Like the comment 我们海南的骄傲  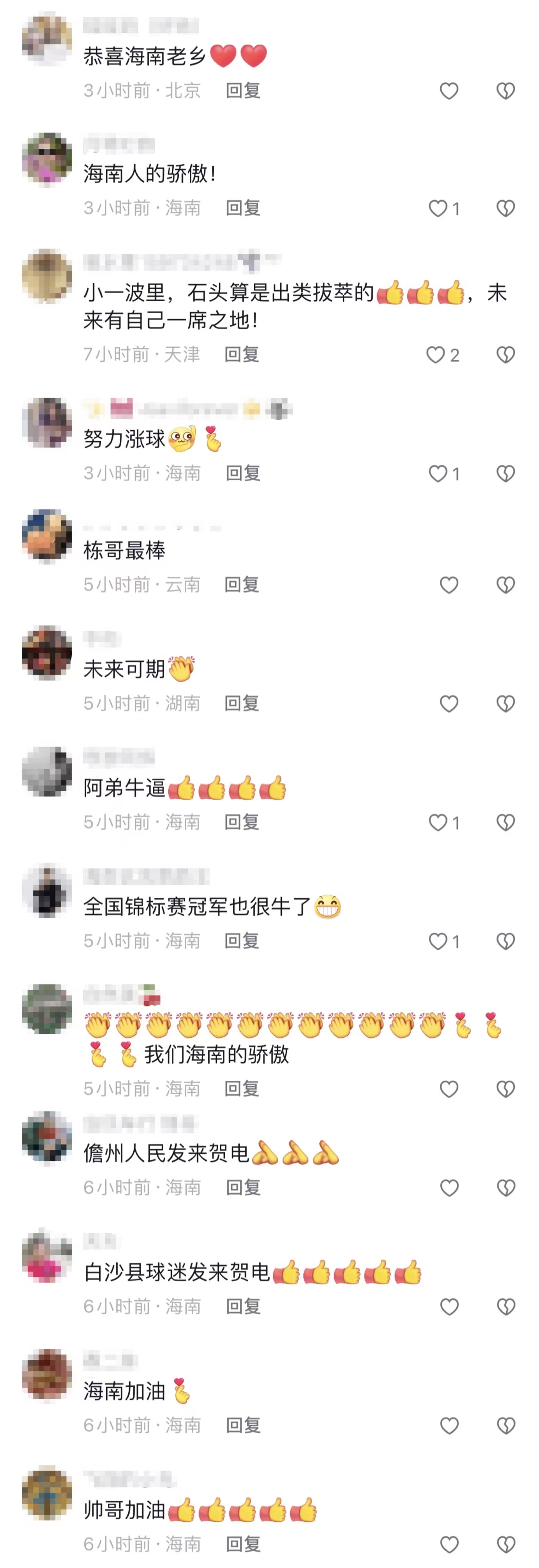point(449,1089)
